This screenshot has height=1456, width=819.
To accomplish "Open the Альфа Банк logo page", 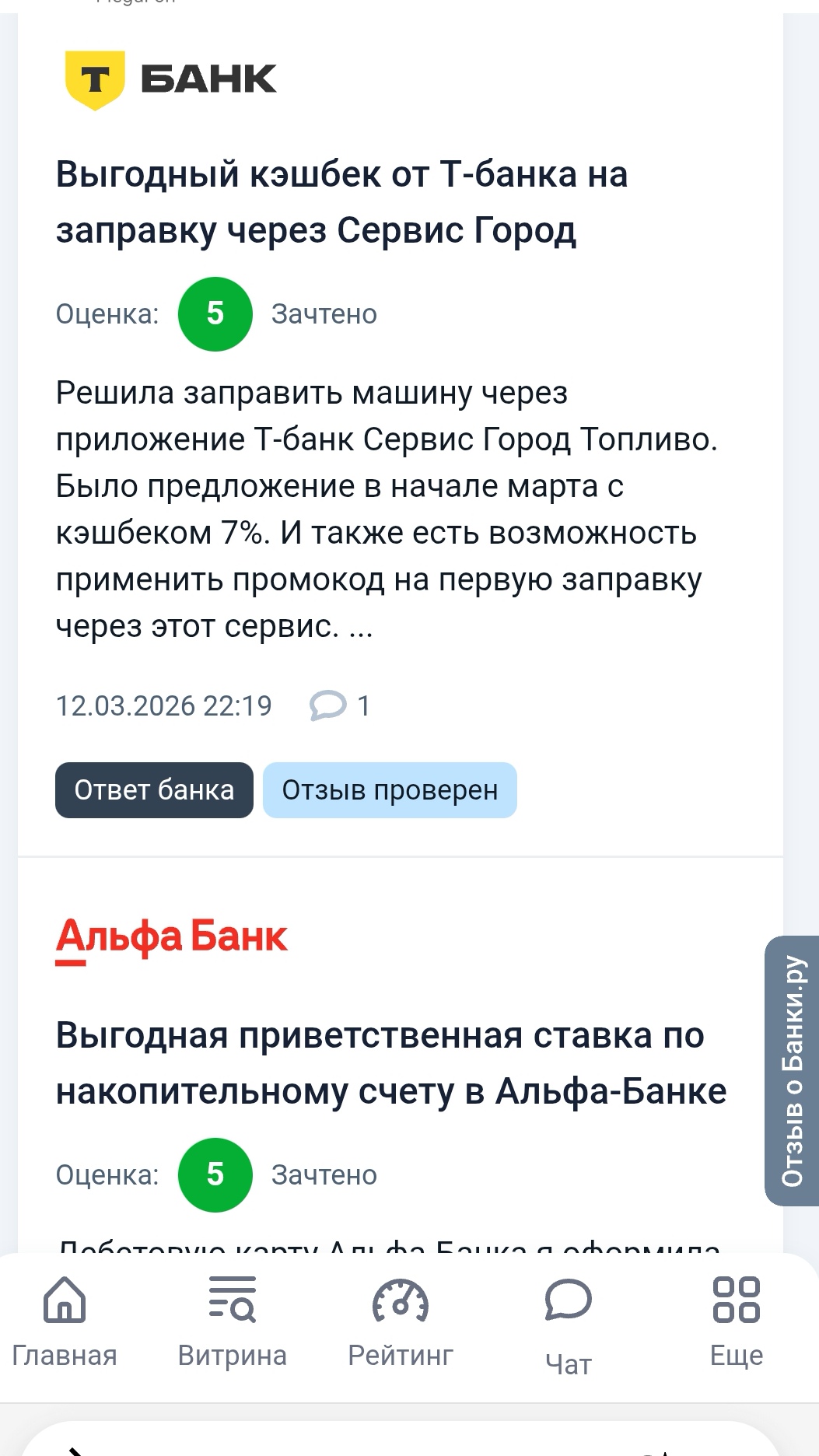I will coord(171,940).
